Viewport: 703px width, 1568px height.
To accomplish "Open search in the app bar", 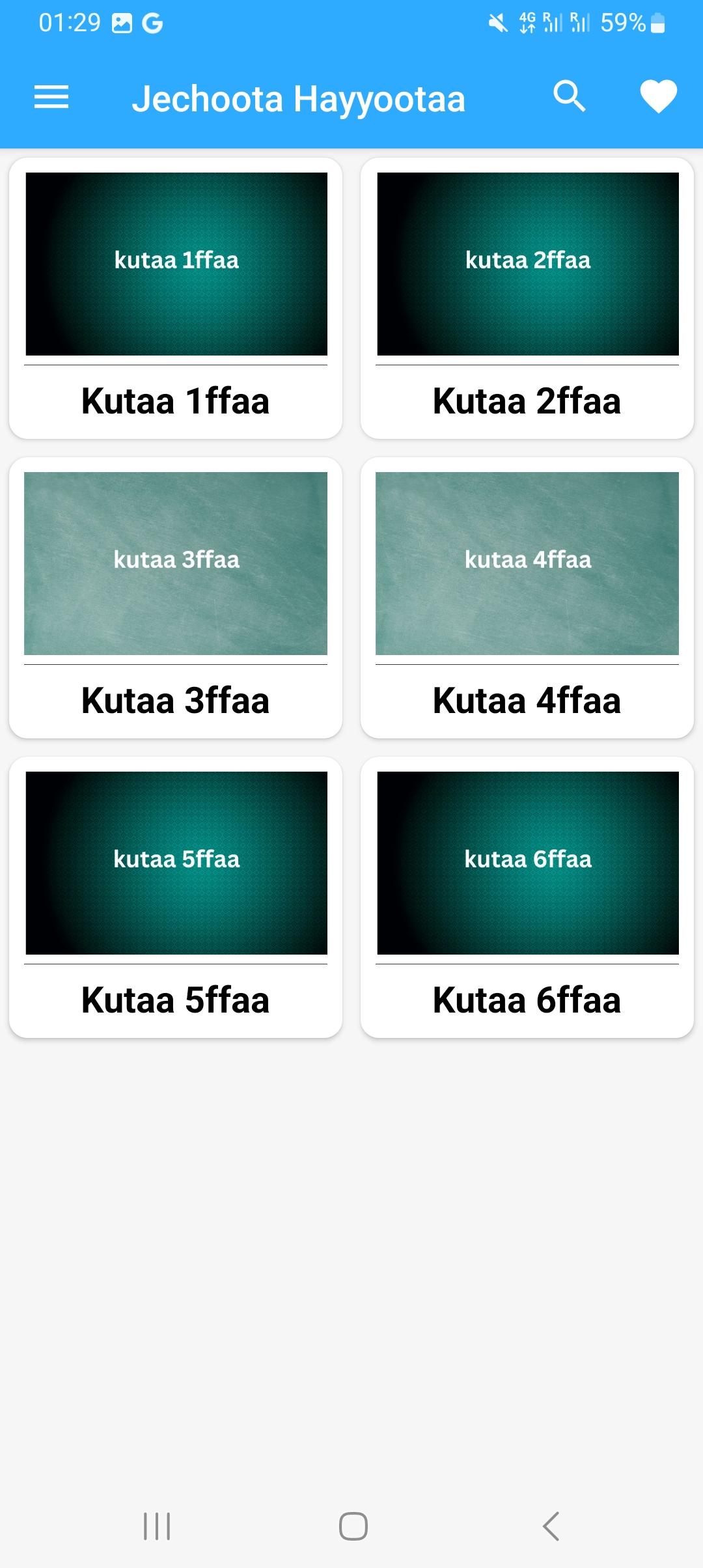I will tap(570, 98).
